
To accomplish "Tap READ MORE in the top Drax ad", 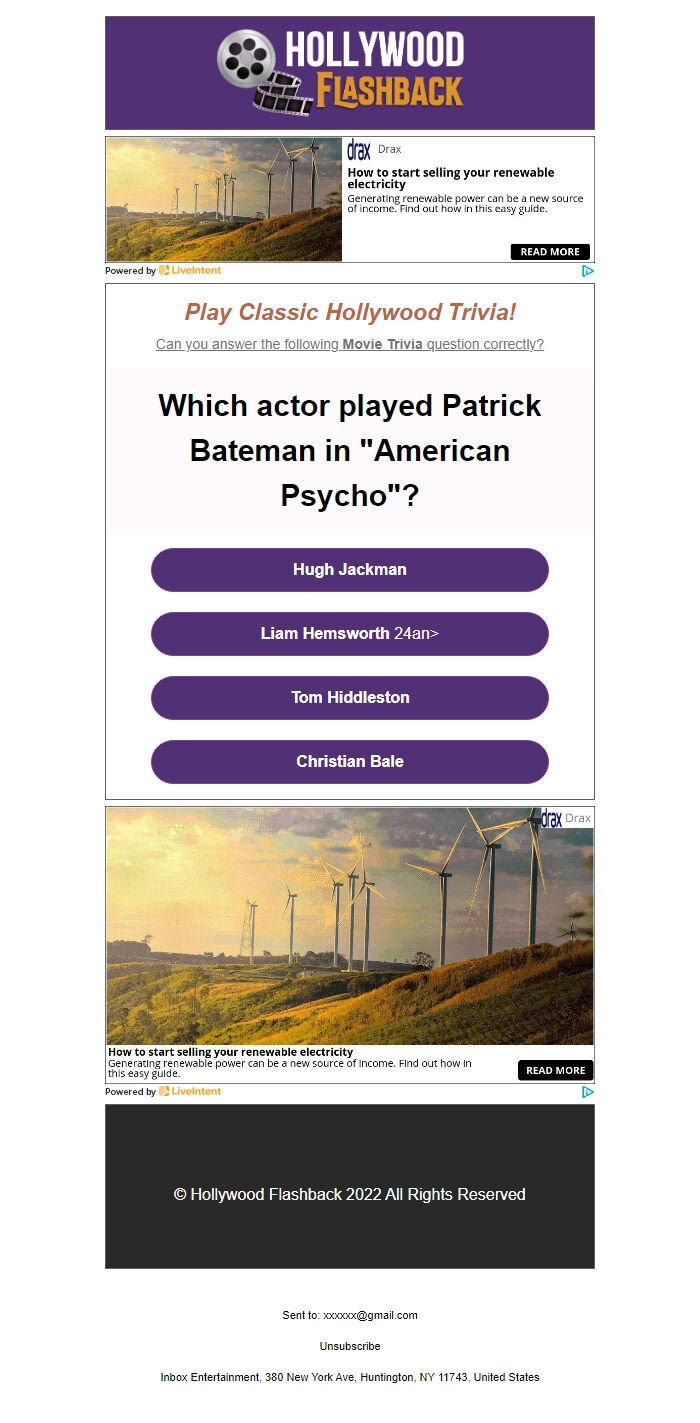I will [x=549, y=252].
